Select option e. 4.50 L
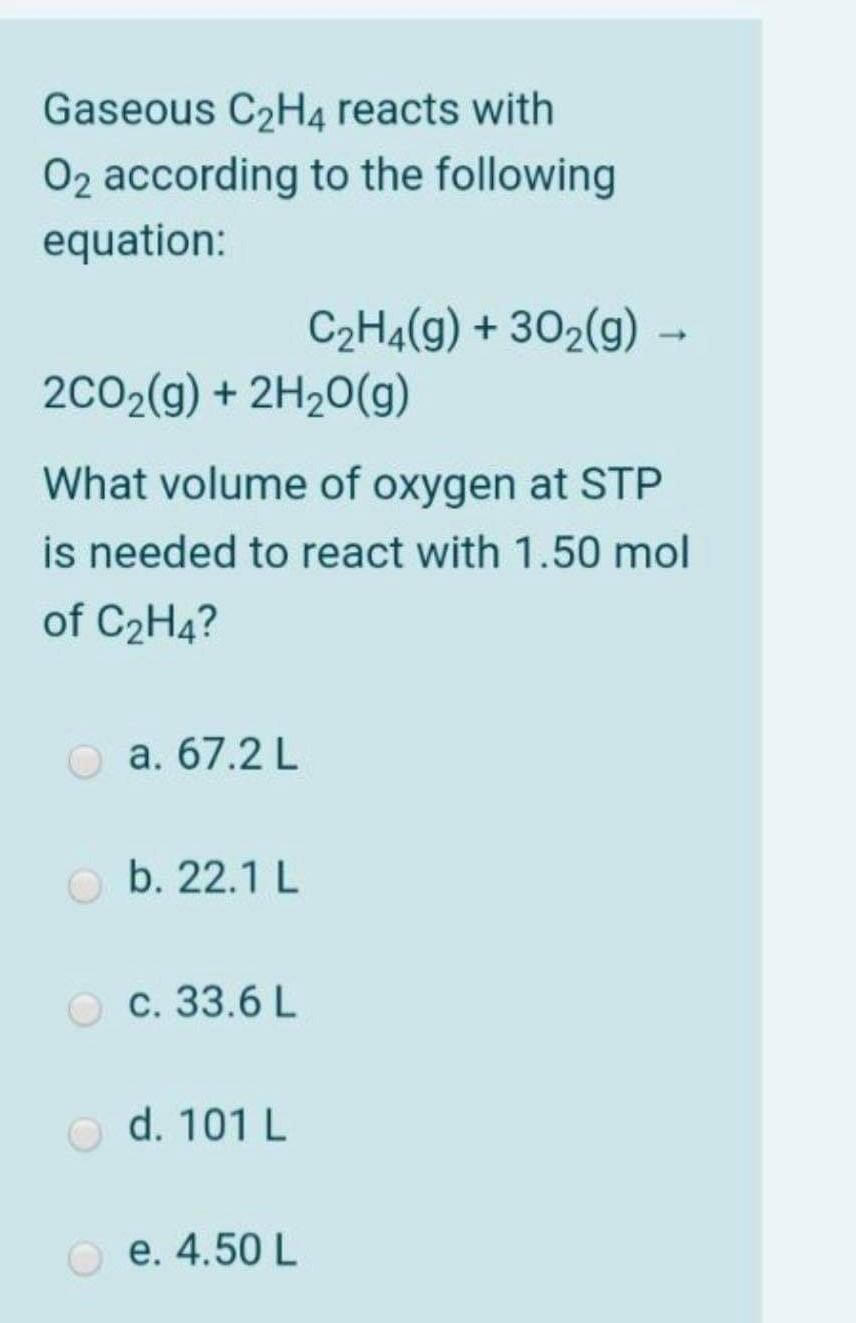The height and width of the screenshot is (1323, 856). coord(86,1257)
